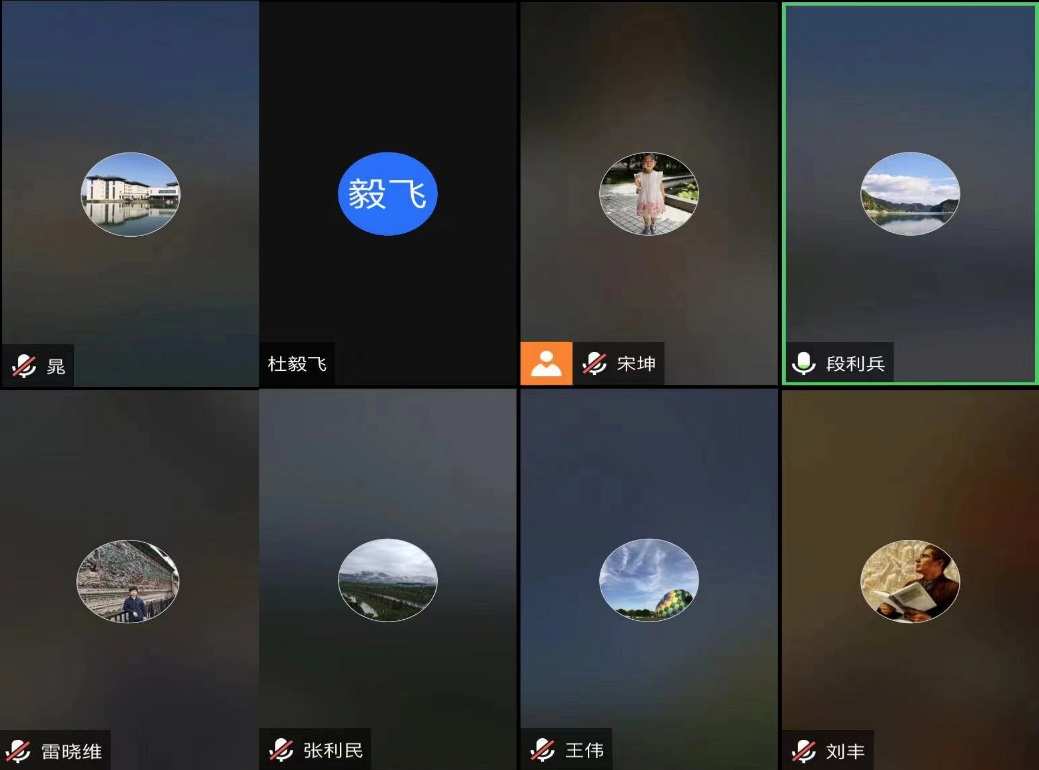View 刘丰's participant tile
Viewport: 1039px width, 770px height.
pyautogui.click(x=910, y=580)
